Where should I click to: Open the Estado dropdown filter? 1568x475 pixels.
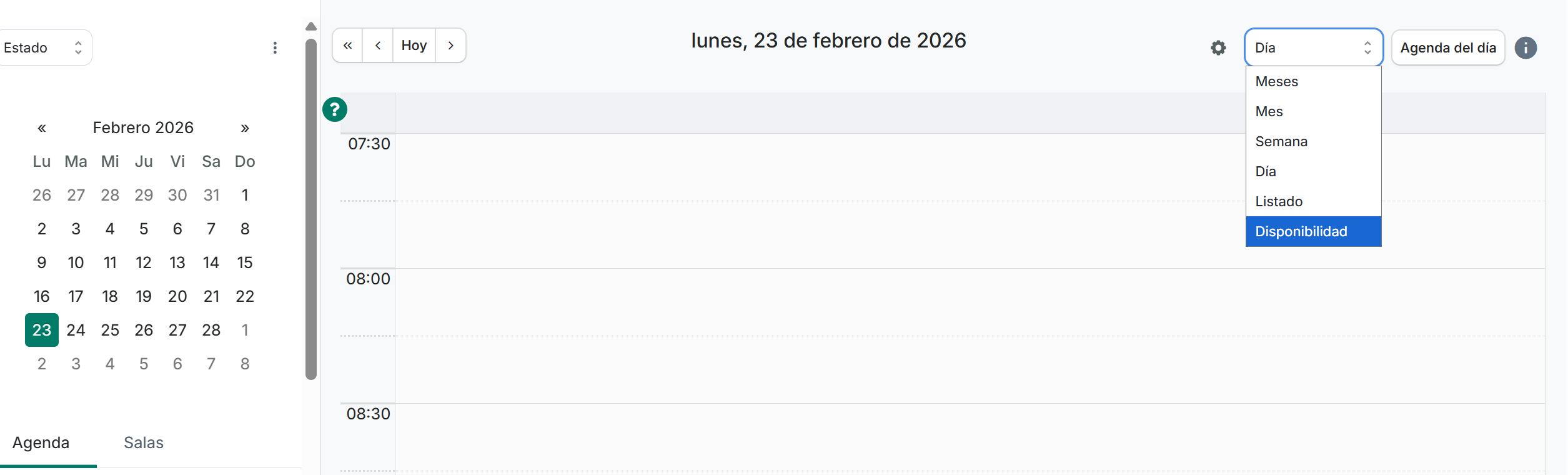coord(42,47)
